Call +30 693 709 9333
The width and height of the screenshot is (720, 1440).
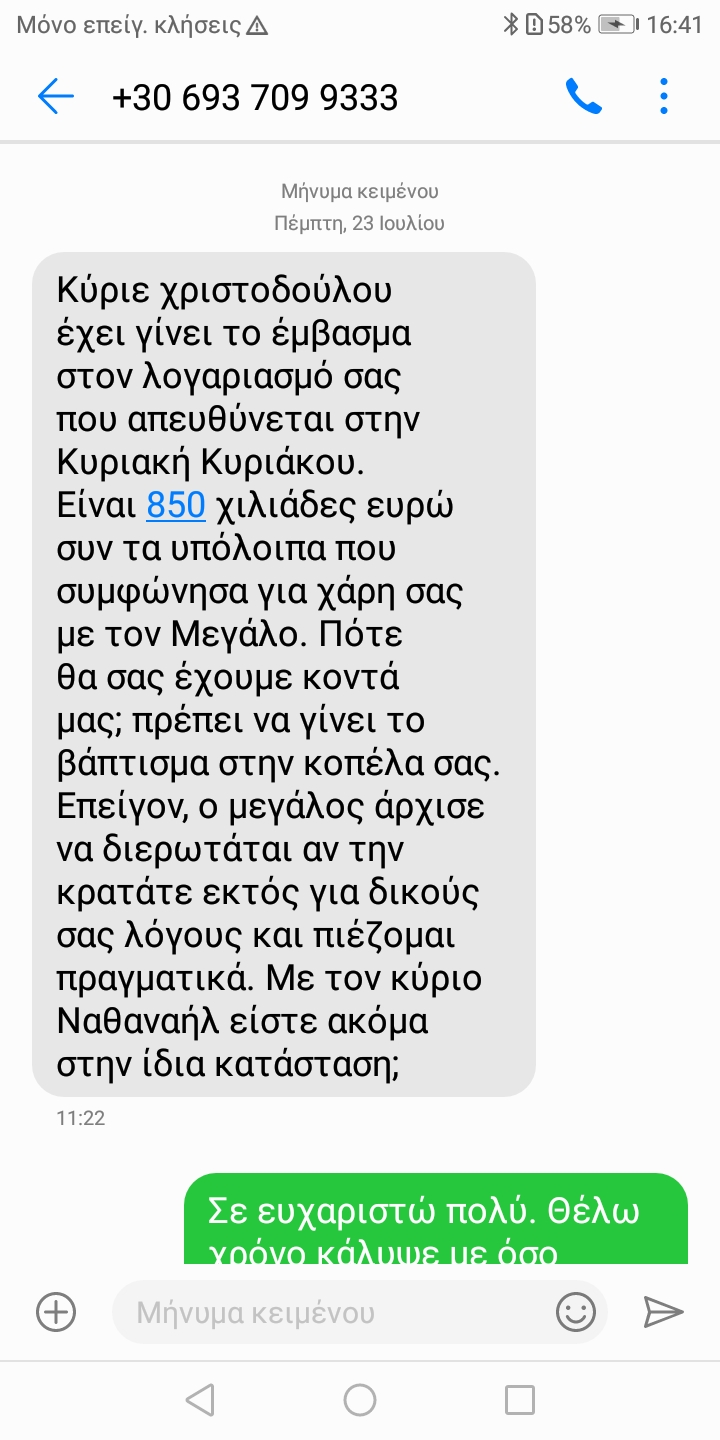click(x=583, y=97)
